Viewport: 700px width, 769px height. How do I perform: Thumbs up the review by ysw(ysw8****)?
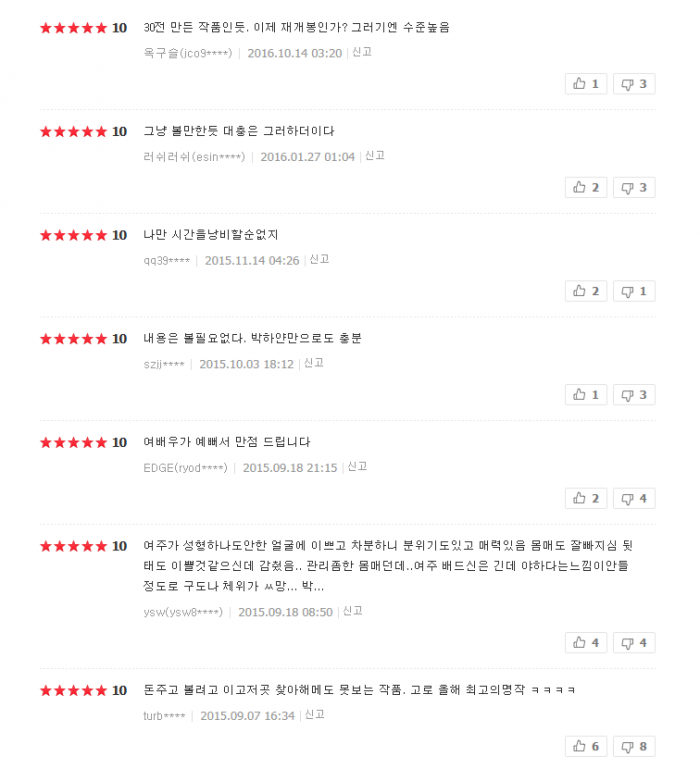(586, 643)
